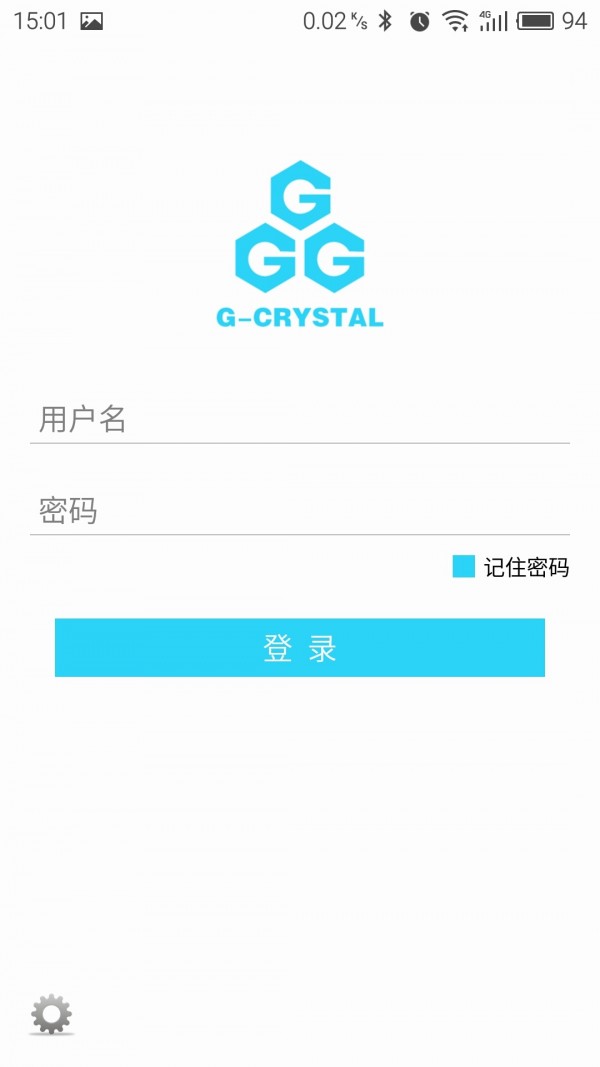Tap the 登录 login button
Viewport: 600px width, 1067px height.
300,648
